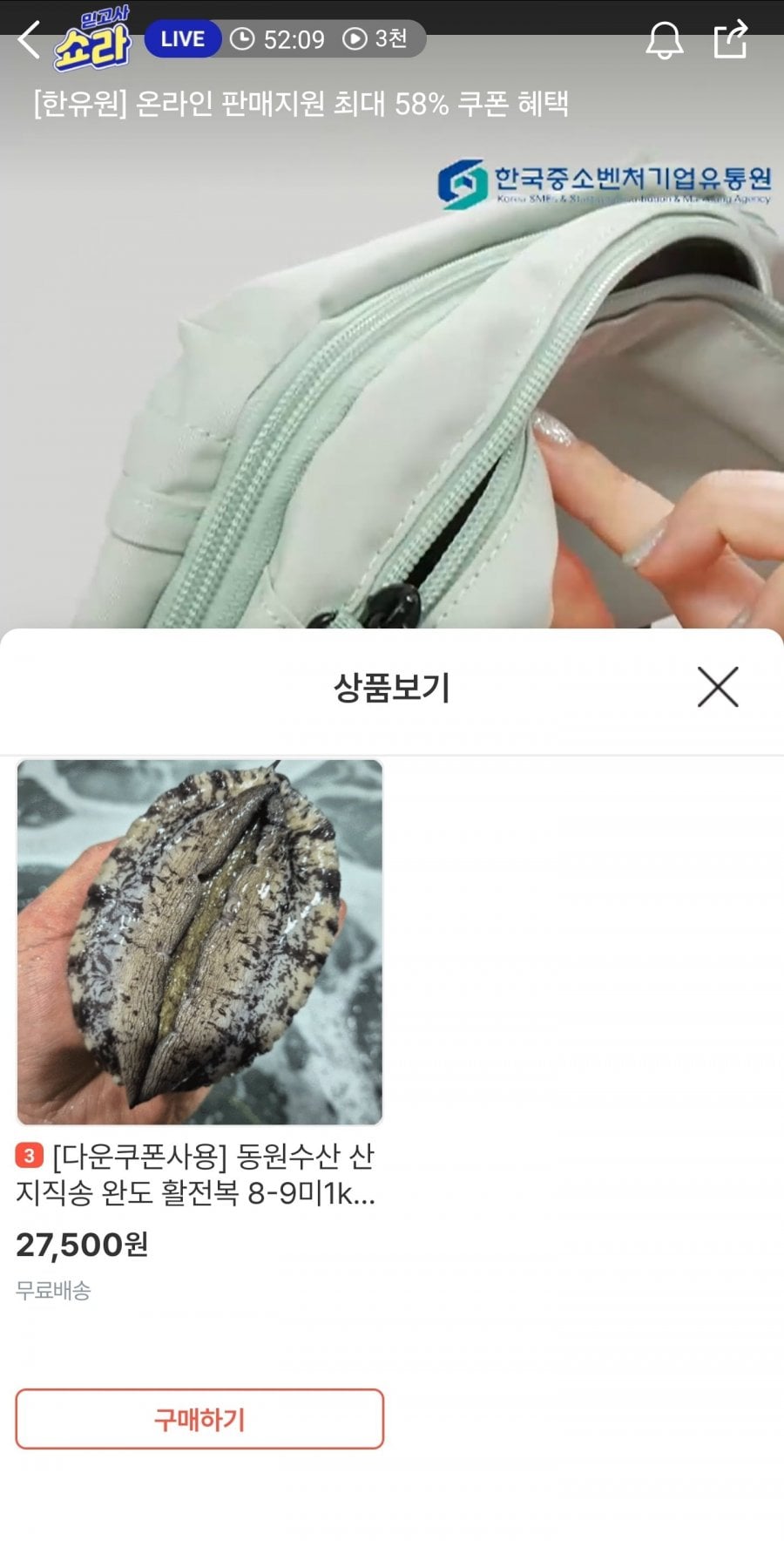The width and height of the screenshot is (784, 1541).
Task: Open the 동원수산 활전복 product title
Action: 196,1174
